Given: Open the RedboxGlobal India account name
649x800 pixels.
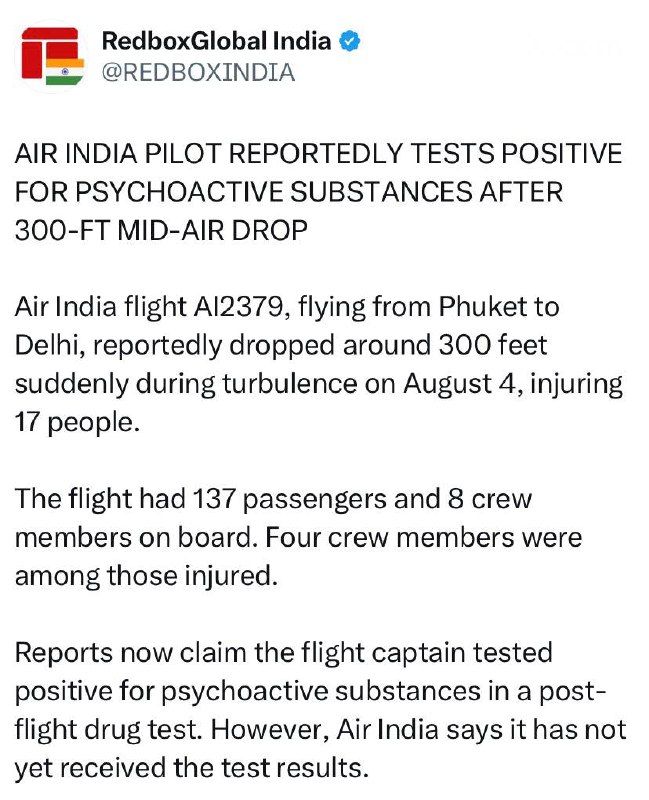Looking at the screenshot, I should (216, 41).
